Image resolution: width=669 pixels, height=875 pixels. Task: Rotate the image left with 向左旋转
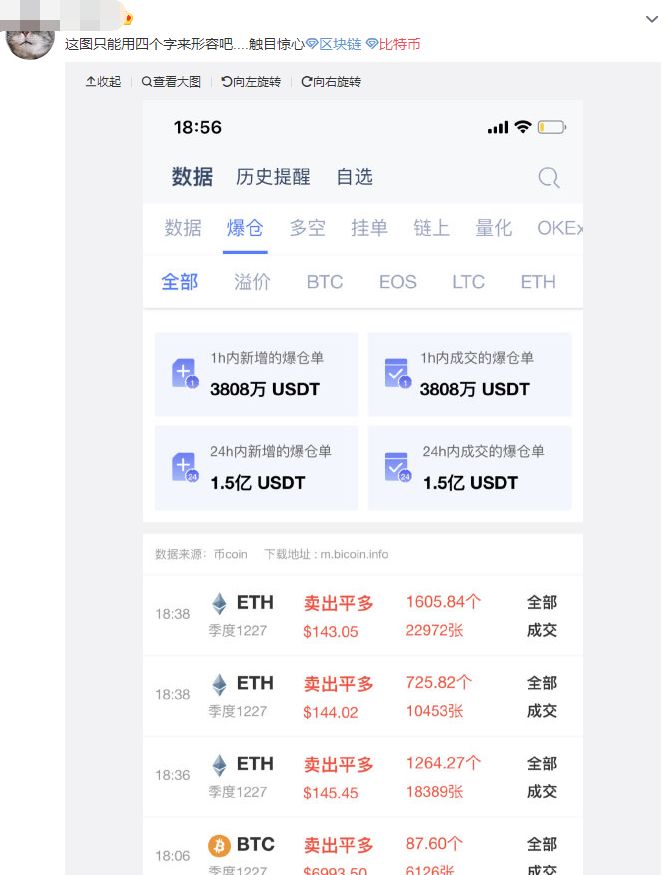point(251,82)
